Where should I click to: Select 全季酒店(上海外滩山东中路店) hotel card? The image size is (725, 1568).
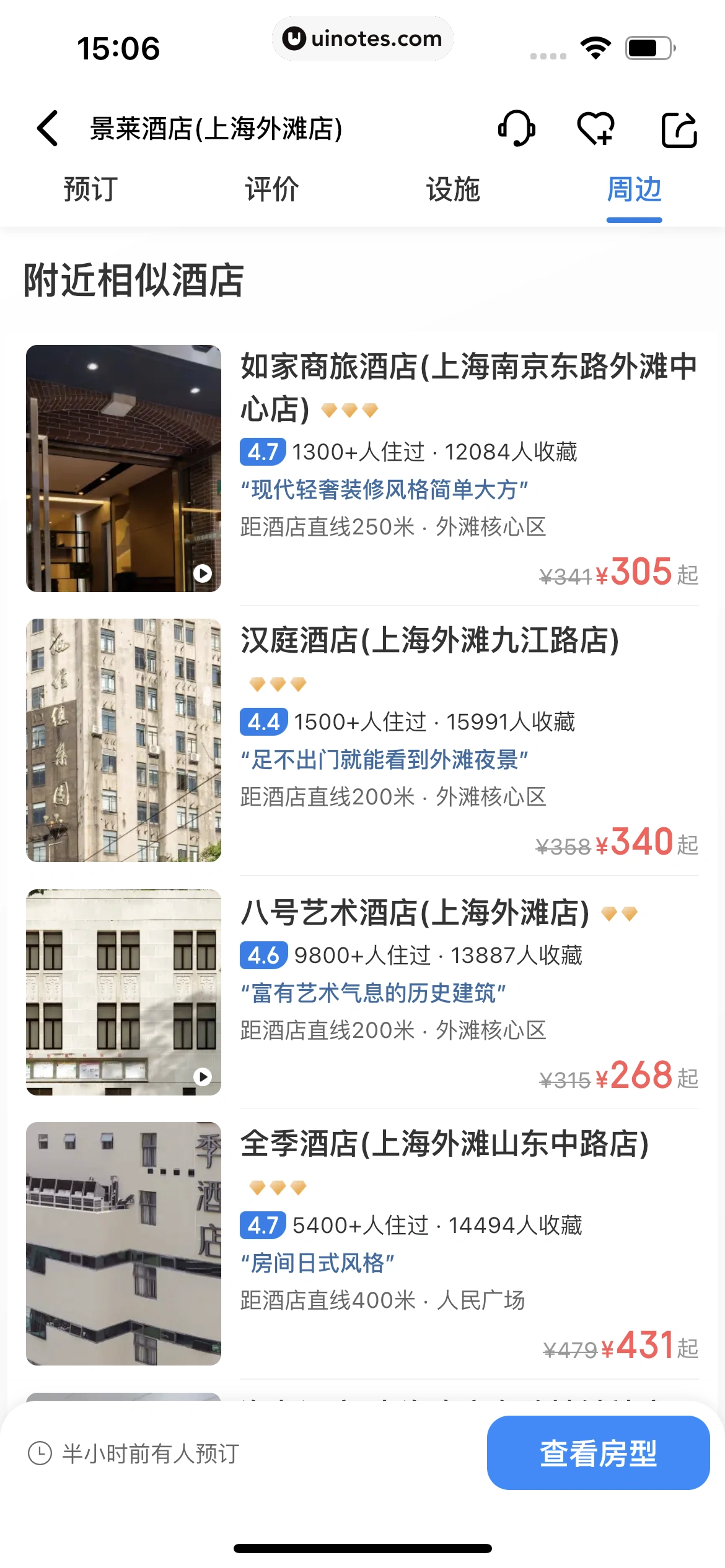coord(444,1143)
